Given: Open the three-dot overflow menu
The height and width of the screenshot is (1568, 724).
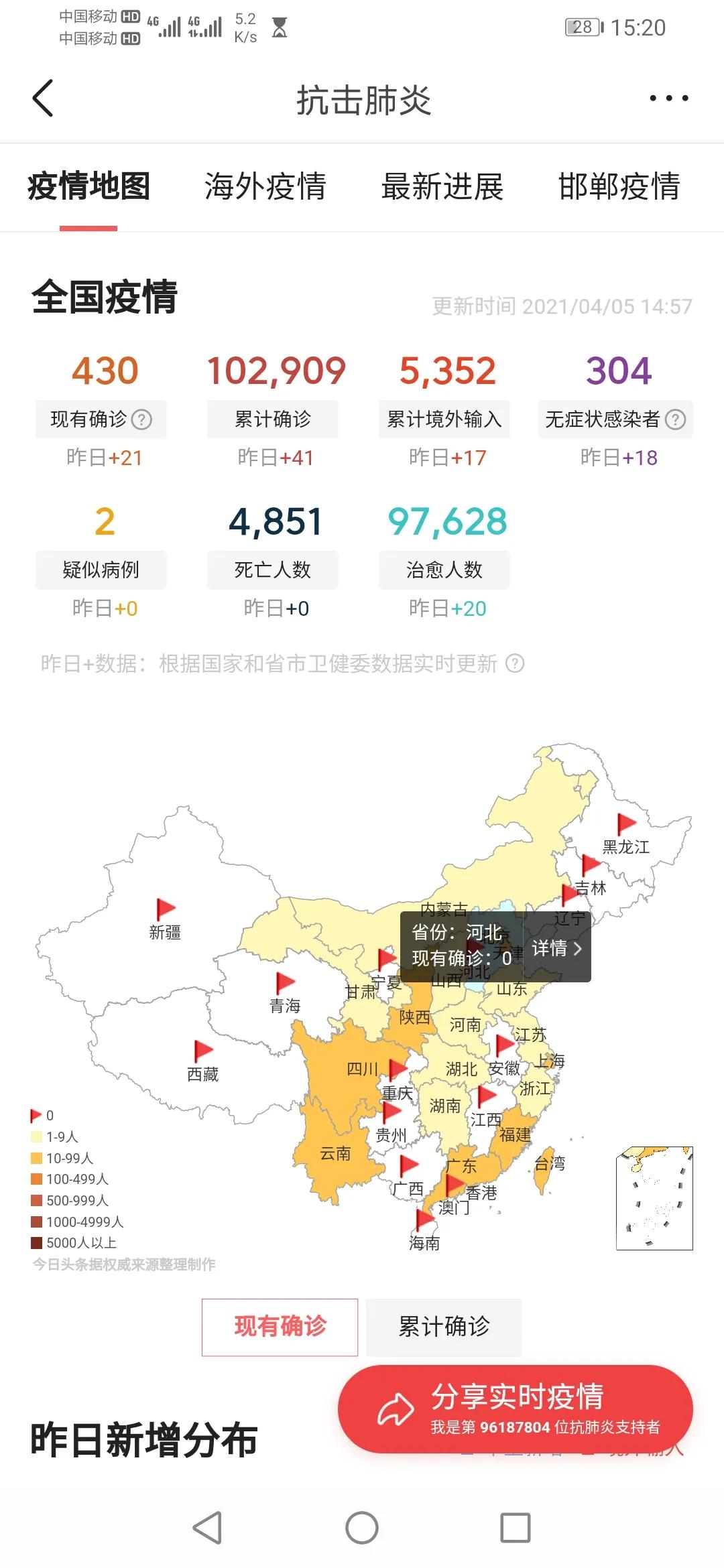Looking at the screenshot, I should coord(668,99).
